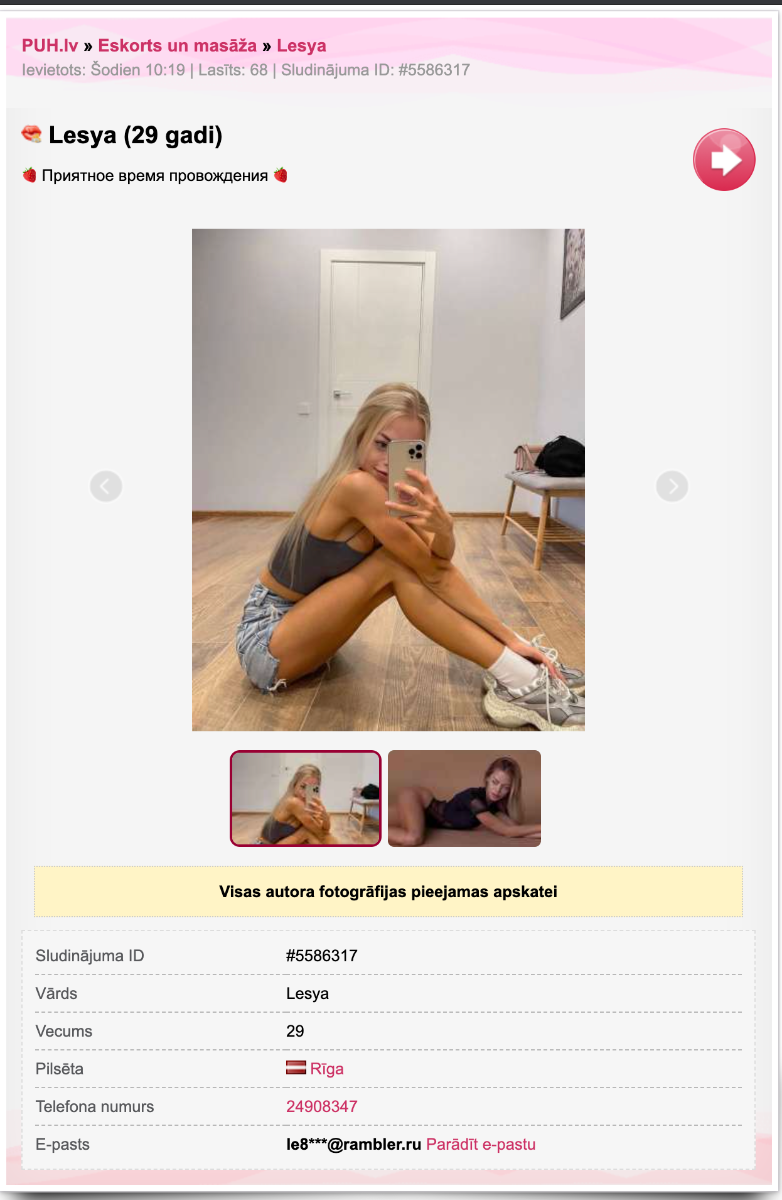The image size is (782, 1200).
Task: Open the Lesya breadcrumb link
Action: coord(301,45)
